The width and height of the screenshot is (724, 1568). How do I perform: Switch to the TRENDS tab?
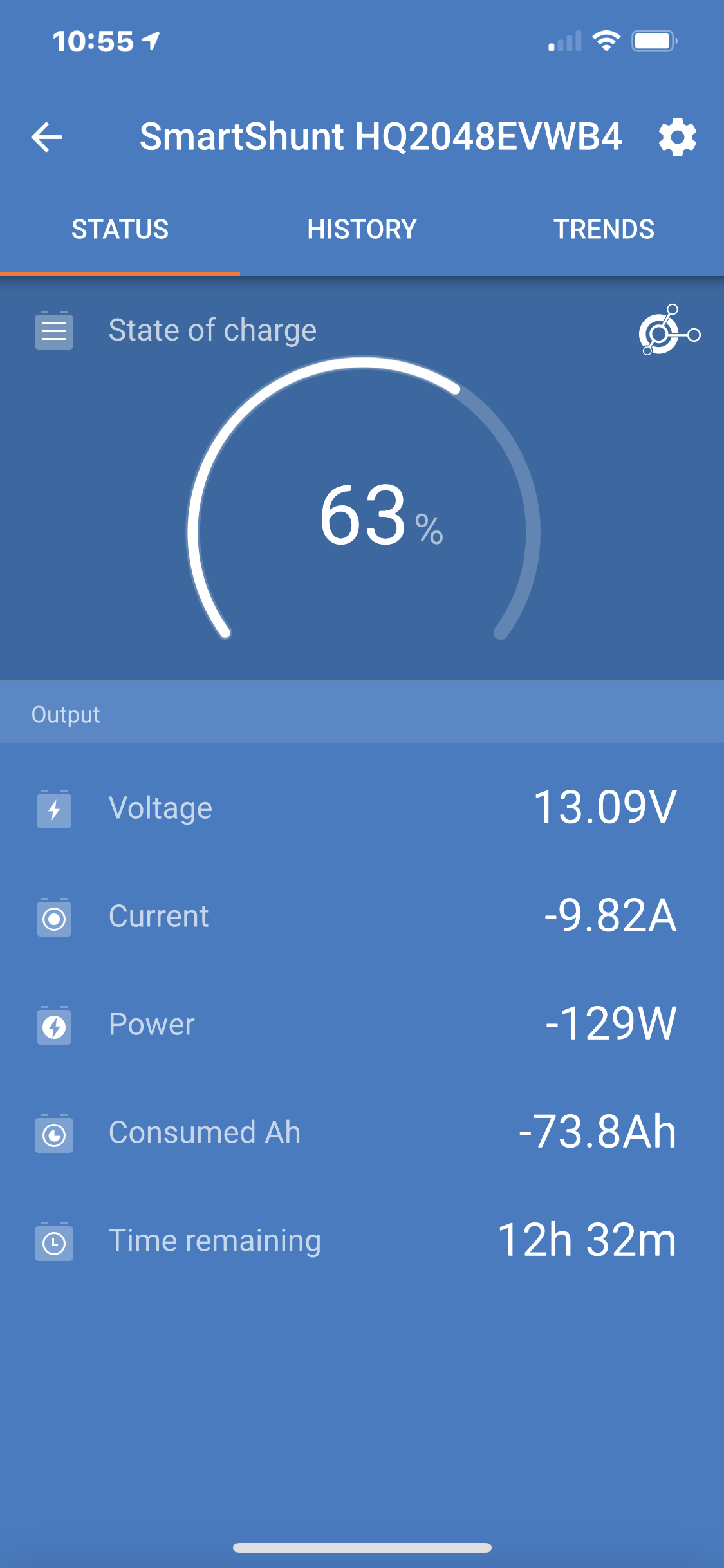[x=604, y=230]
